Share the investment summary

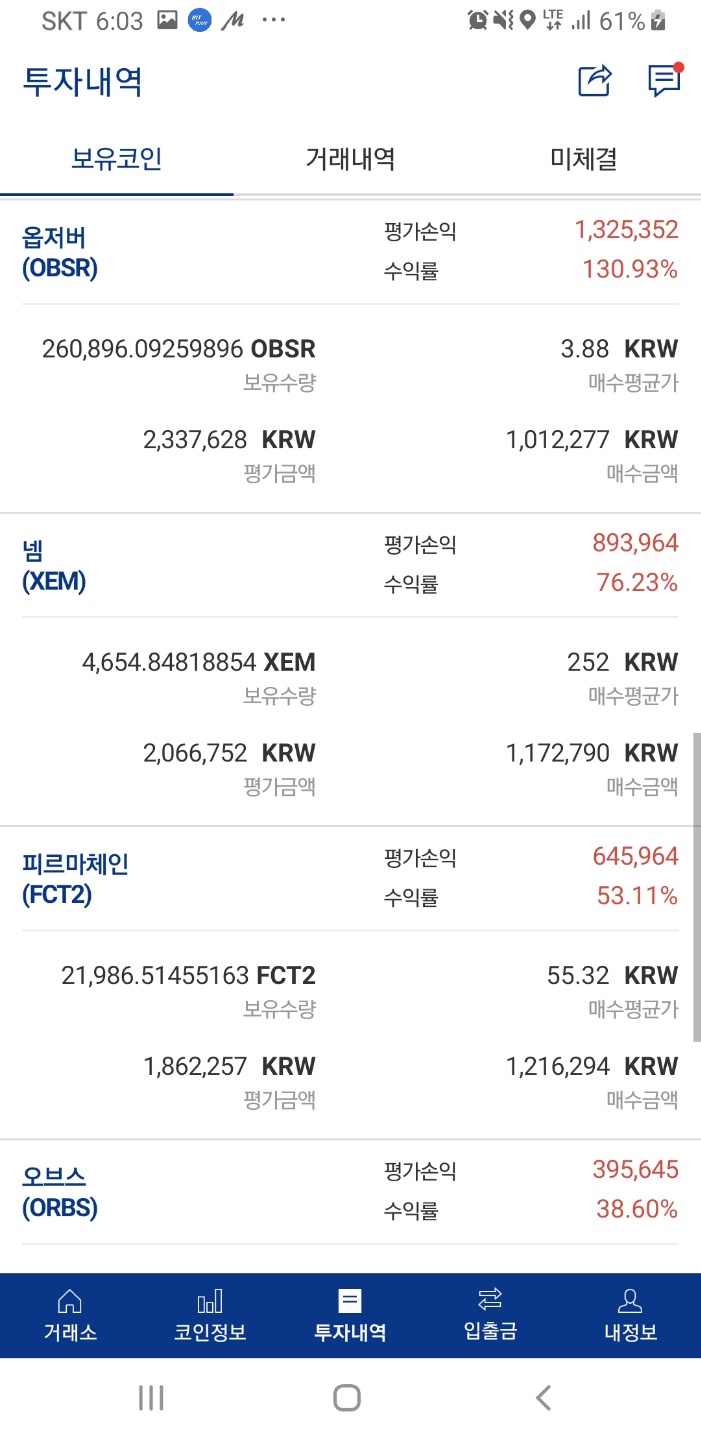click(594, 81)
